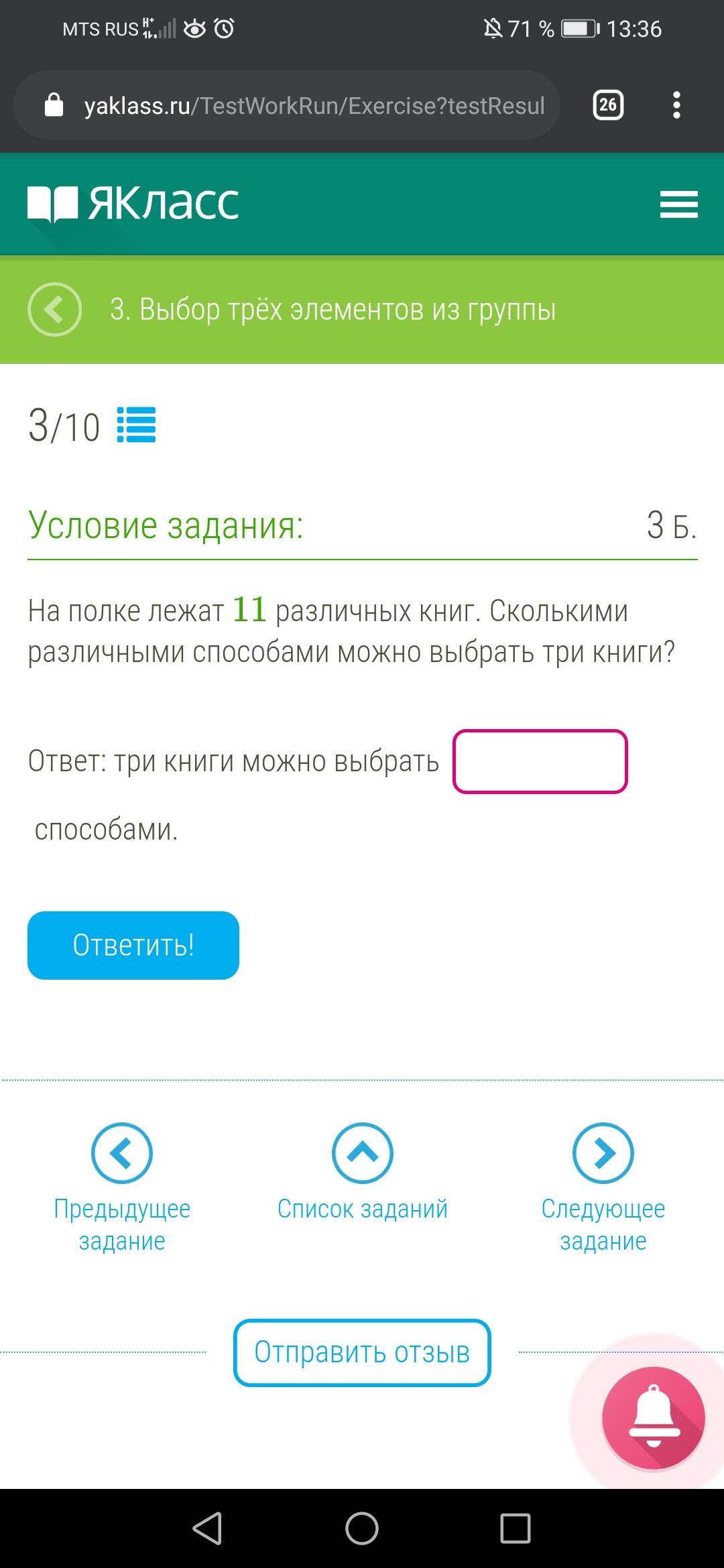Tap the system back button

point(208,1528)
